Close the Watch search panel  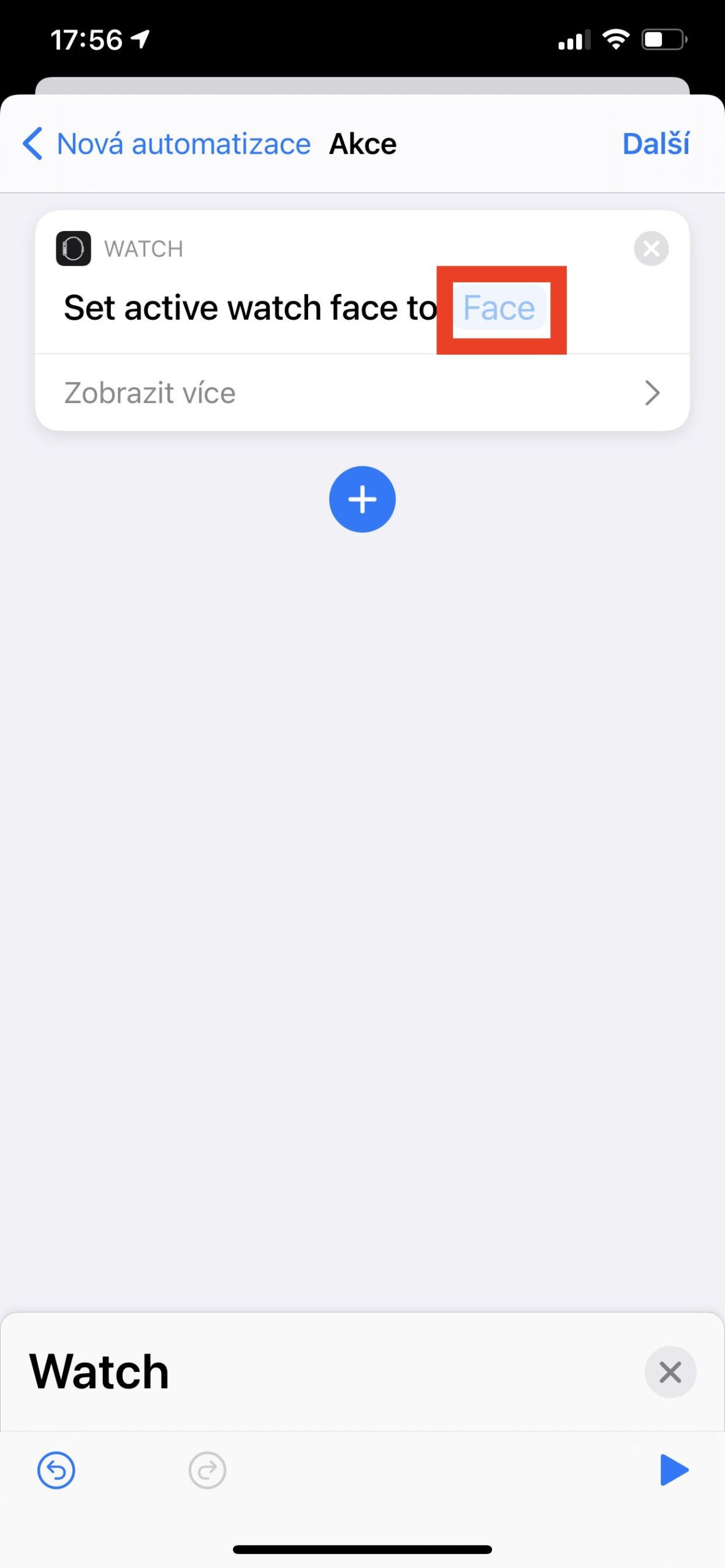click(x=670, y=1372)
